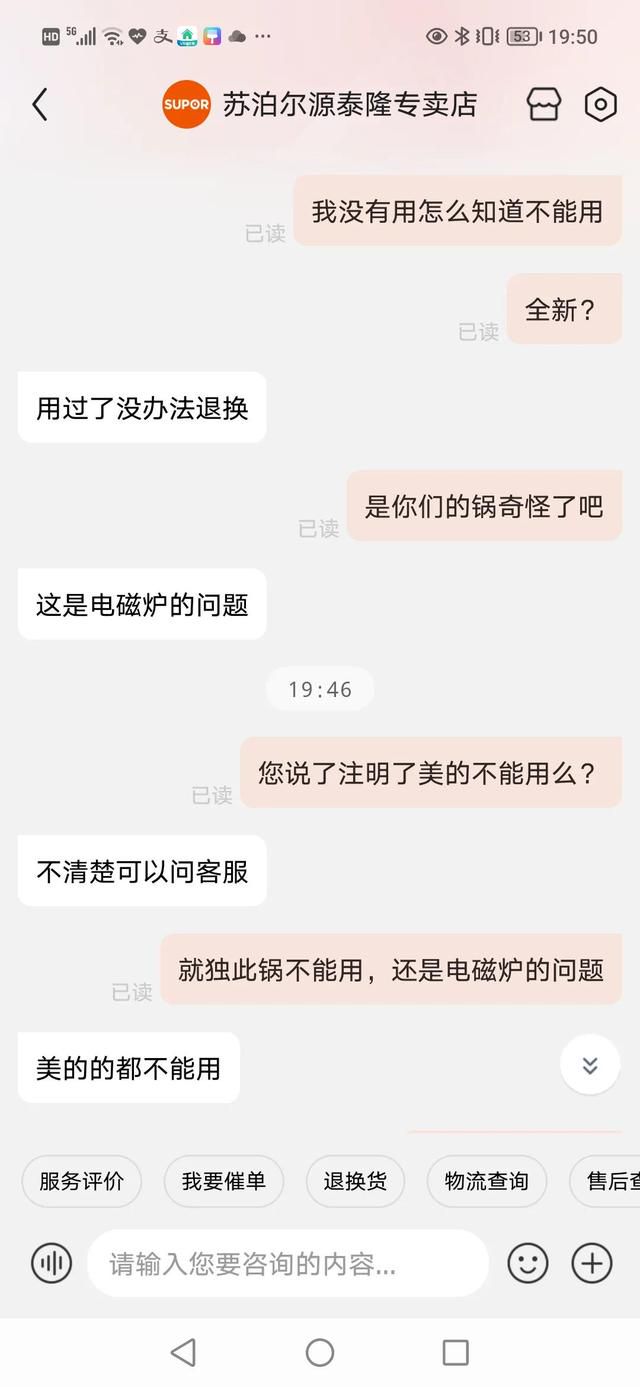This screenshot has width=640, height=1387.
Task: Switch to voice input
Action: [51, 1263]
